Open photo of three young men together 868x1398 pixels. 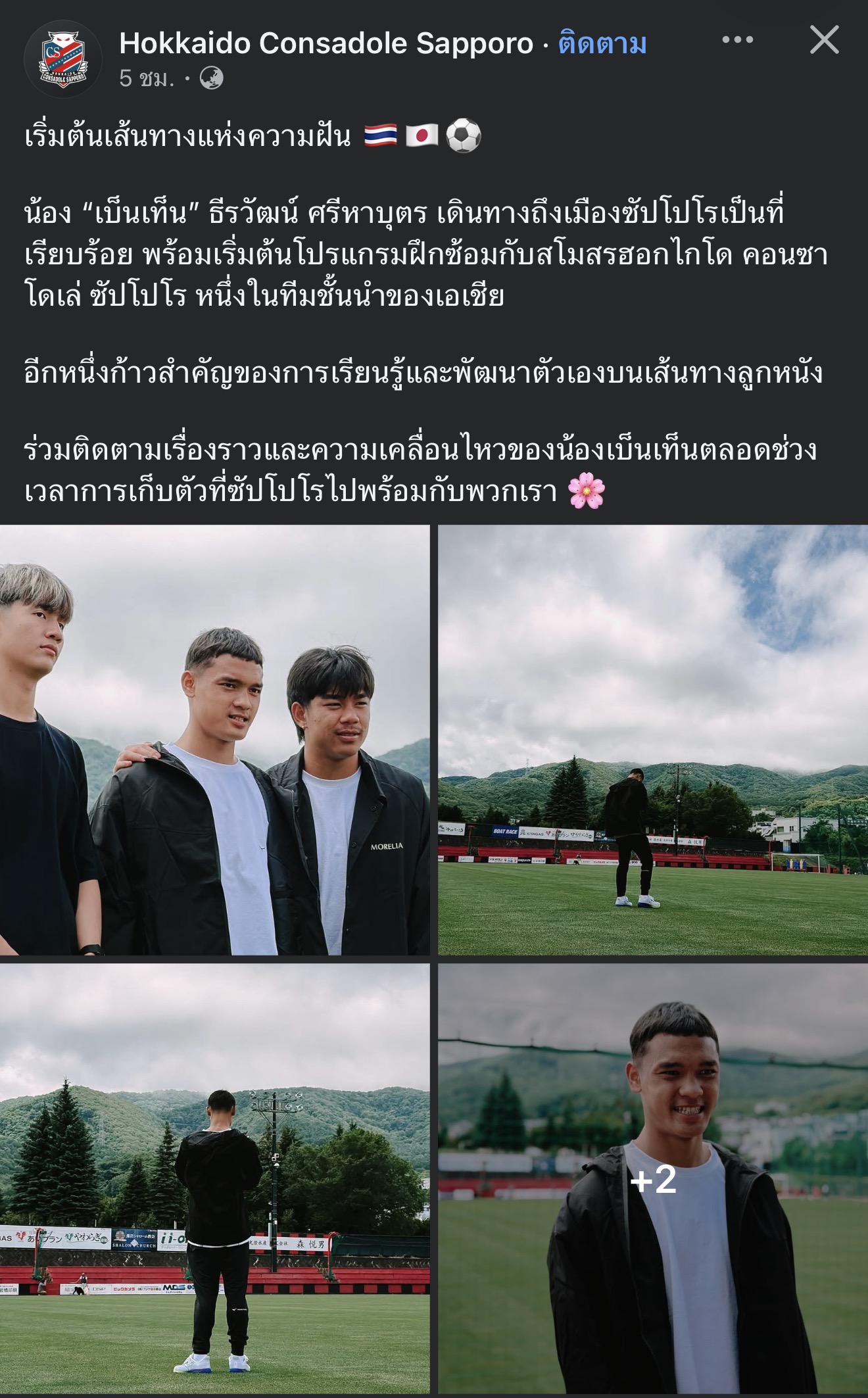point(214,740)
